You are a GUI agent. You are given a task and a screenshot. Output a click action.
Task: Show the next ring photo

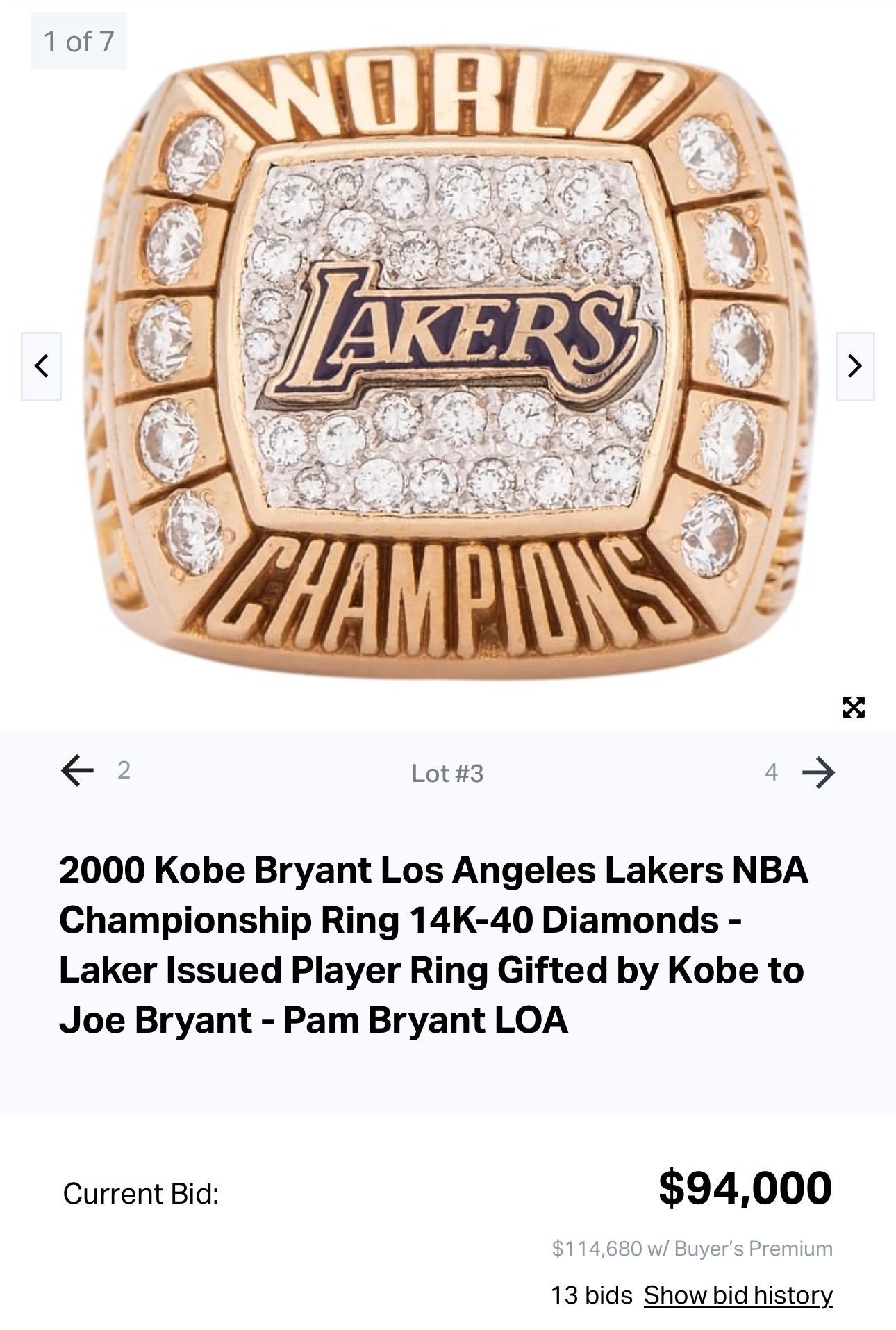pos(855,366)
